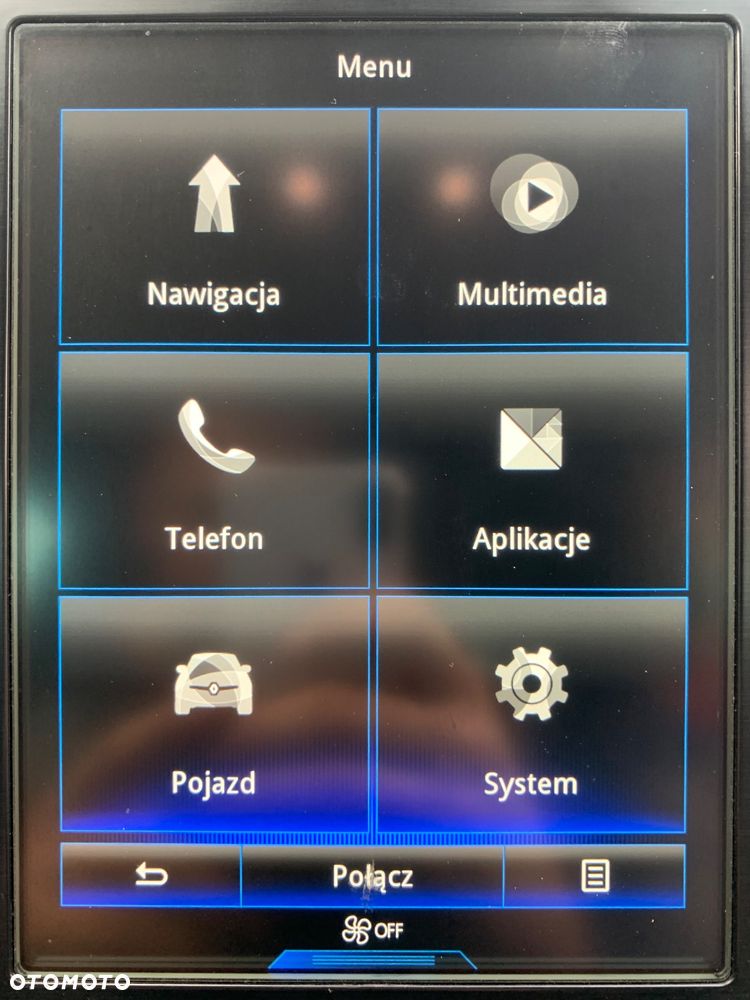Open the Multimedia menu
This screenshot has height=1000, width=750.
[x=532, y=227]
